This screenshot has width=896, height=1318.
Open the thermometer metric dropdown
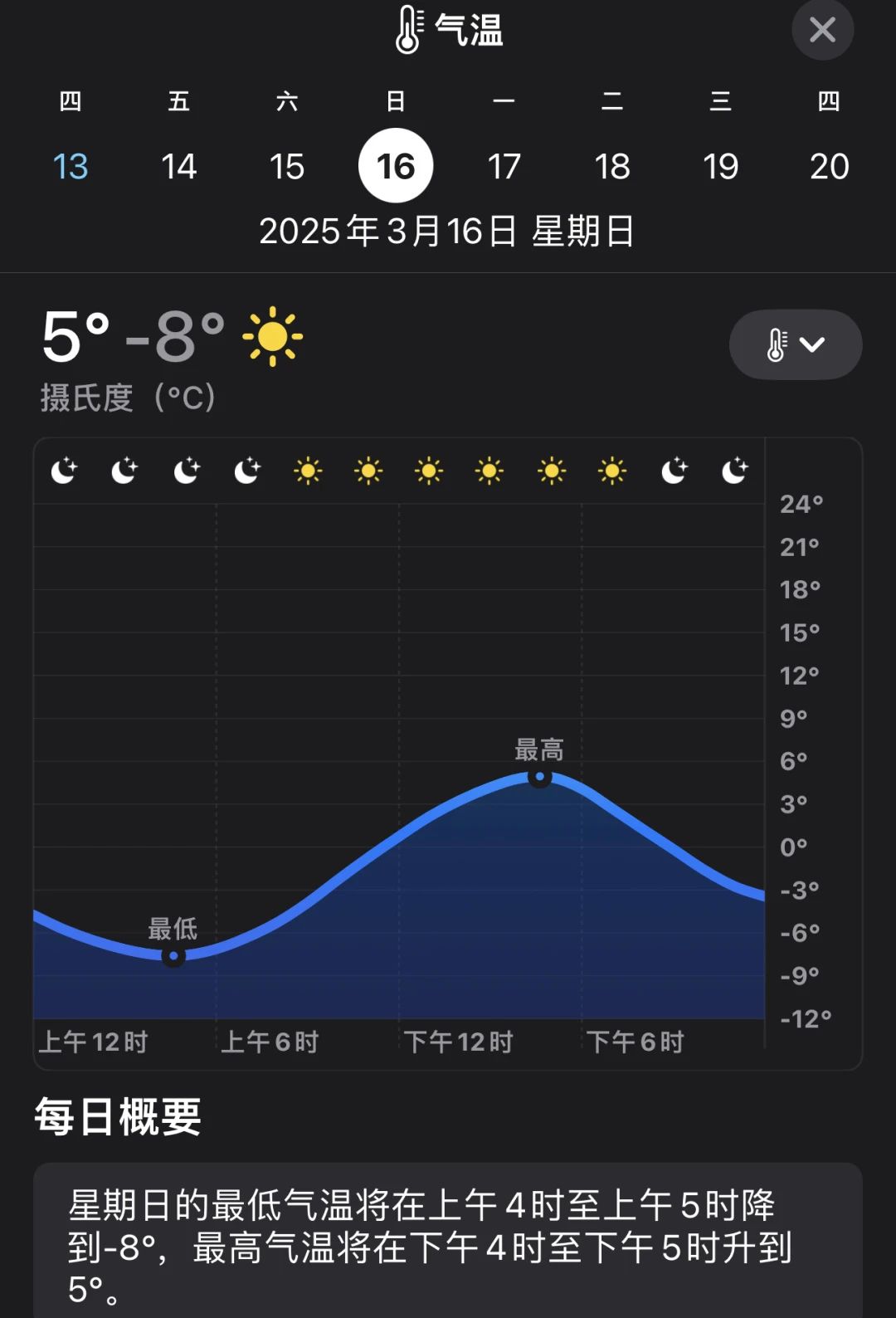[795, 344]
